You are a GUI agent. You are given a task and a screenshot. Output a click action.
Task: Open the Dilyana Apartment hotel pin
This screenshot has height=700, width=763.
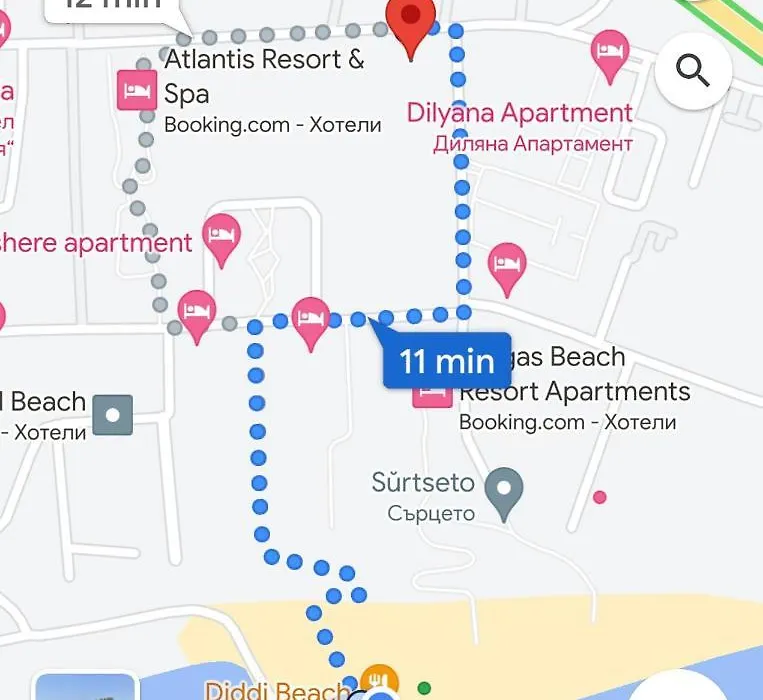610,51
